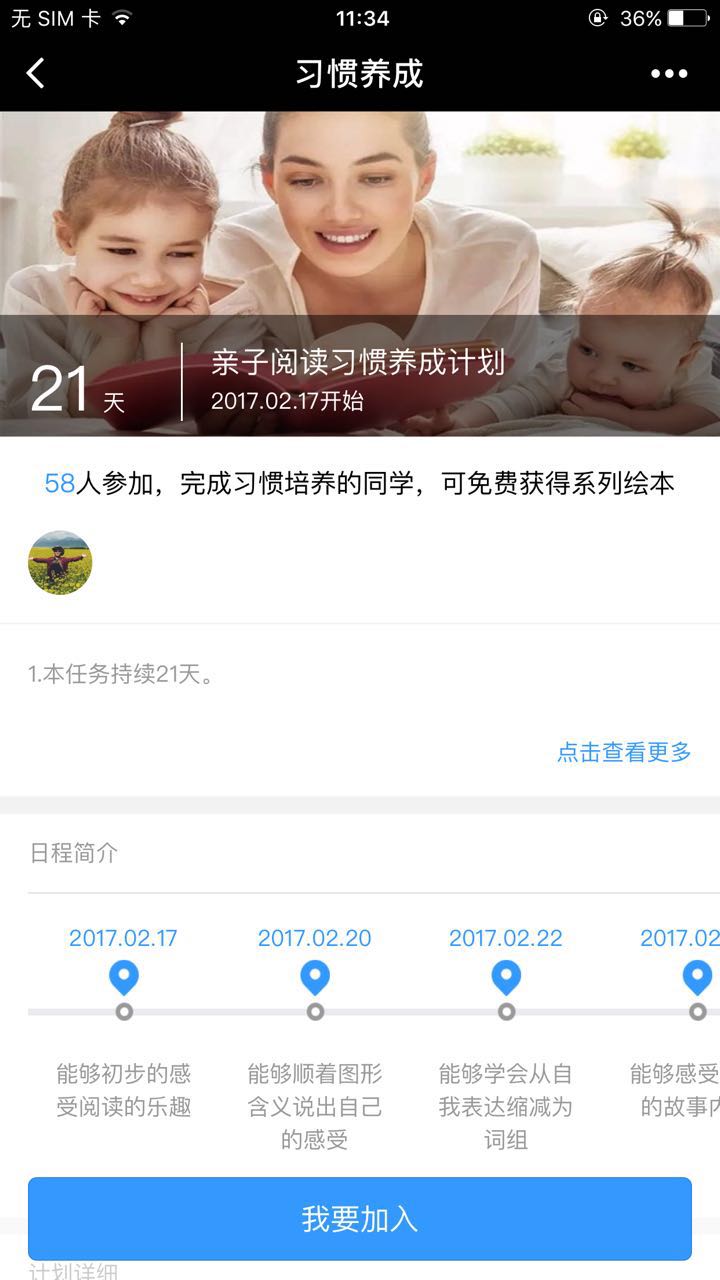This screenshot has height=1280, width=720.
Task: Select the 2017.02.22 schedule marker
Action: pyautogui.click(x=506, y=977)
